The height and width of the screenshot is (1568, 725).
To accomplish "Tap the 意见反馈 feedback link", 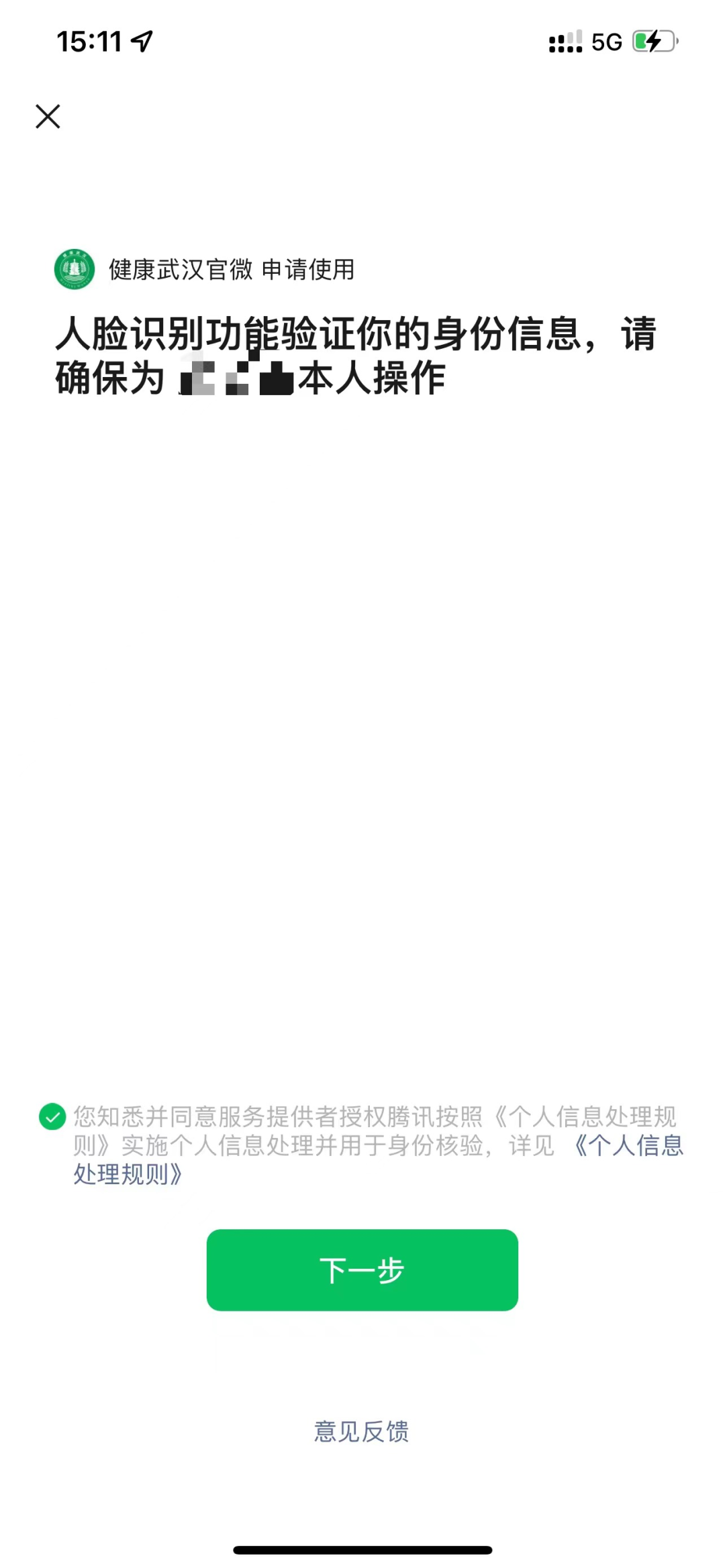I will click(362, 1432).
